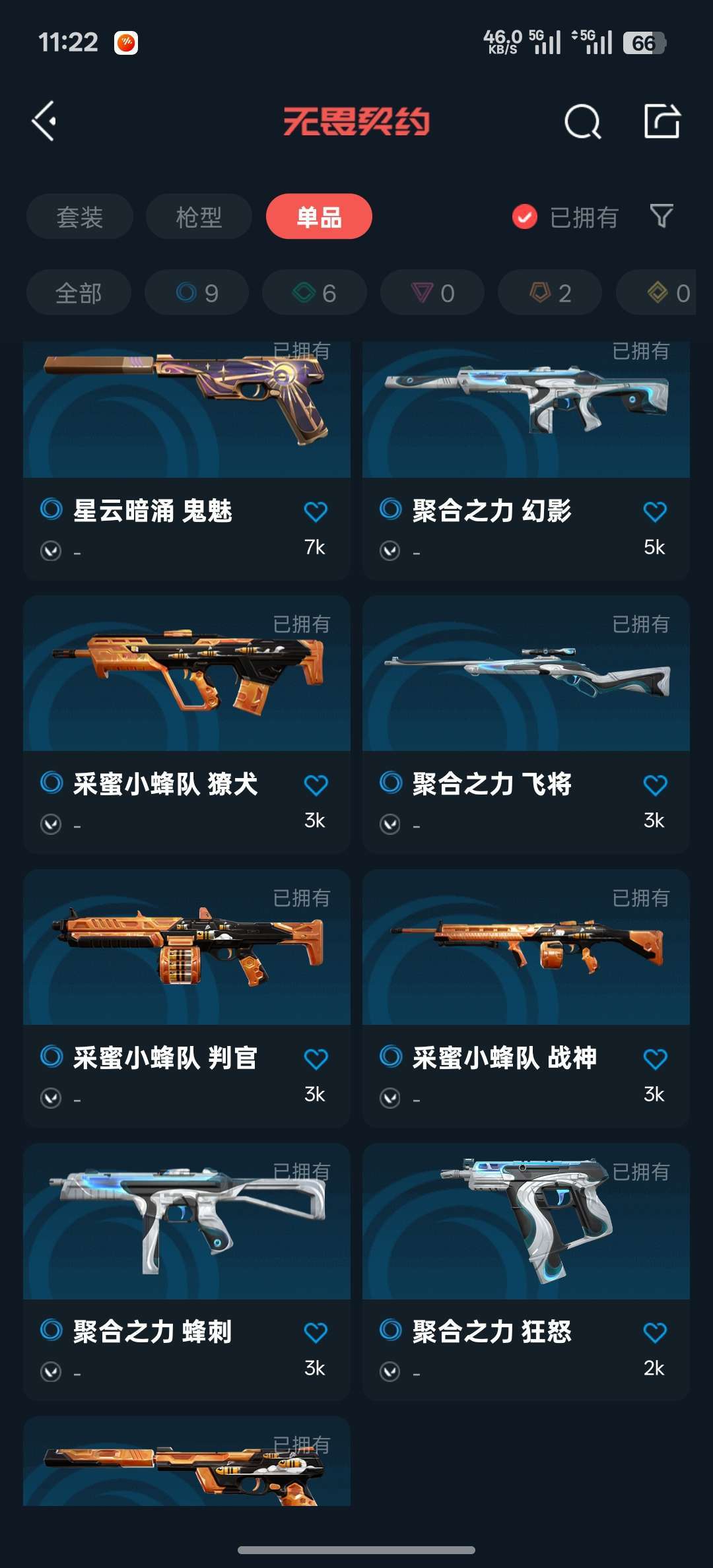Like the 聚合之力 蜂刺 skin

coord(315,1332)
